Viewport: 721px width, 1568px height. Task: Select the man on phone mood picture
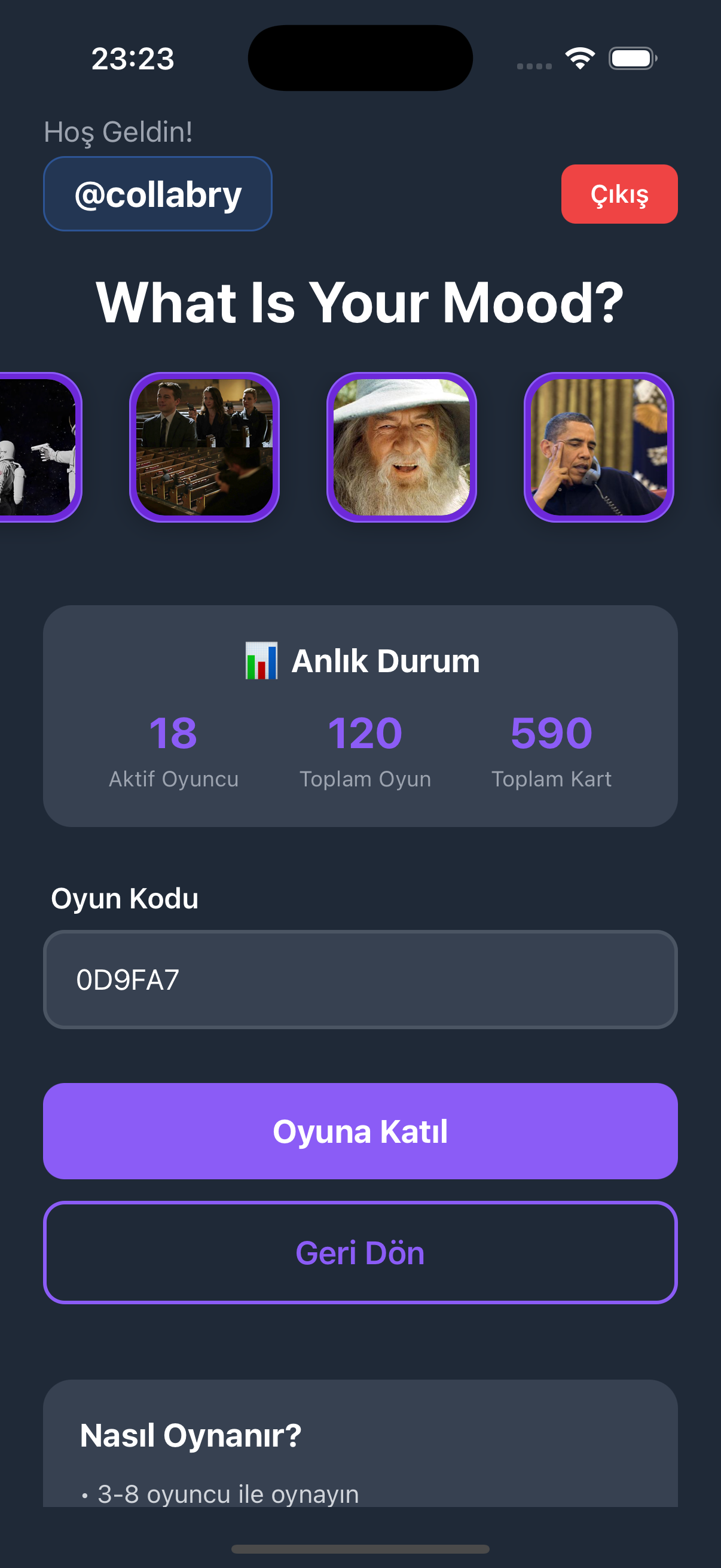pyautogui.click(x=598, y=447)
